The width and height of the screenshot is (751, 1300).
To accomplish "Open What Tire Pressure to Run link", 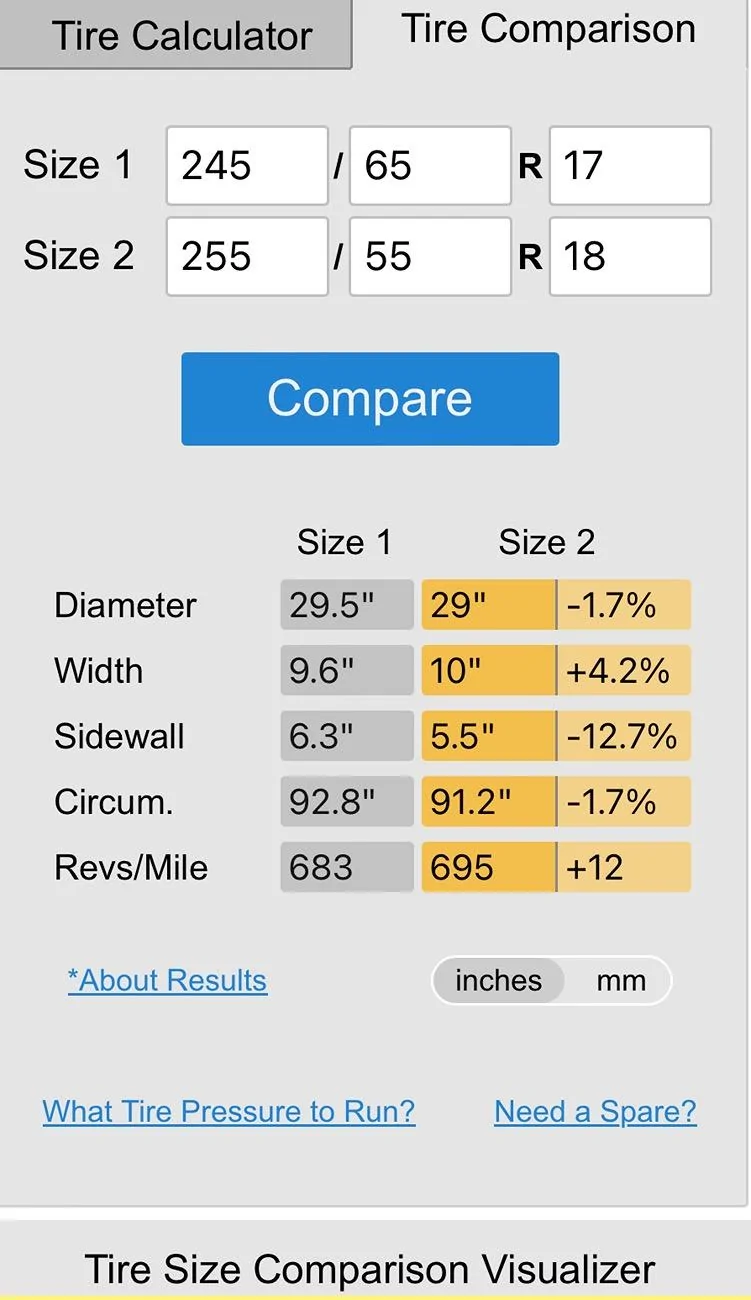I will click(229, 1111).
